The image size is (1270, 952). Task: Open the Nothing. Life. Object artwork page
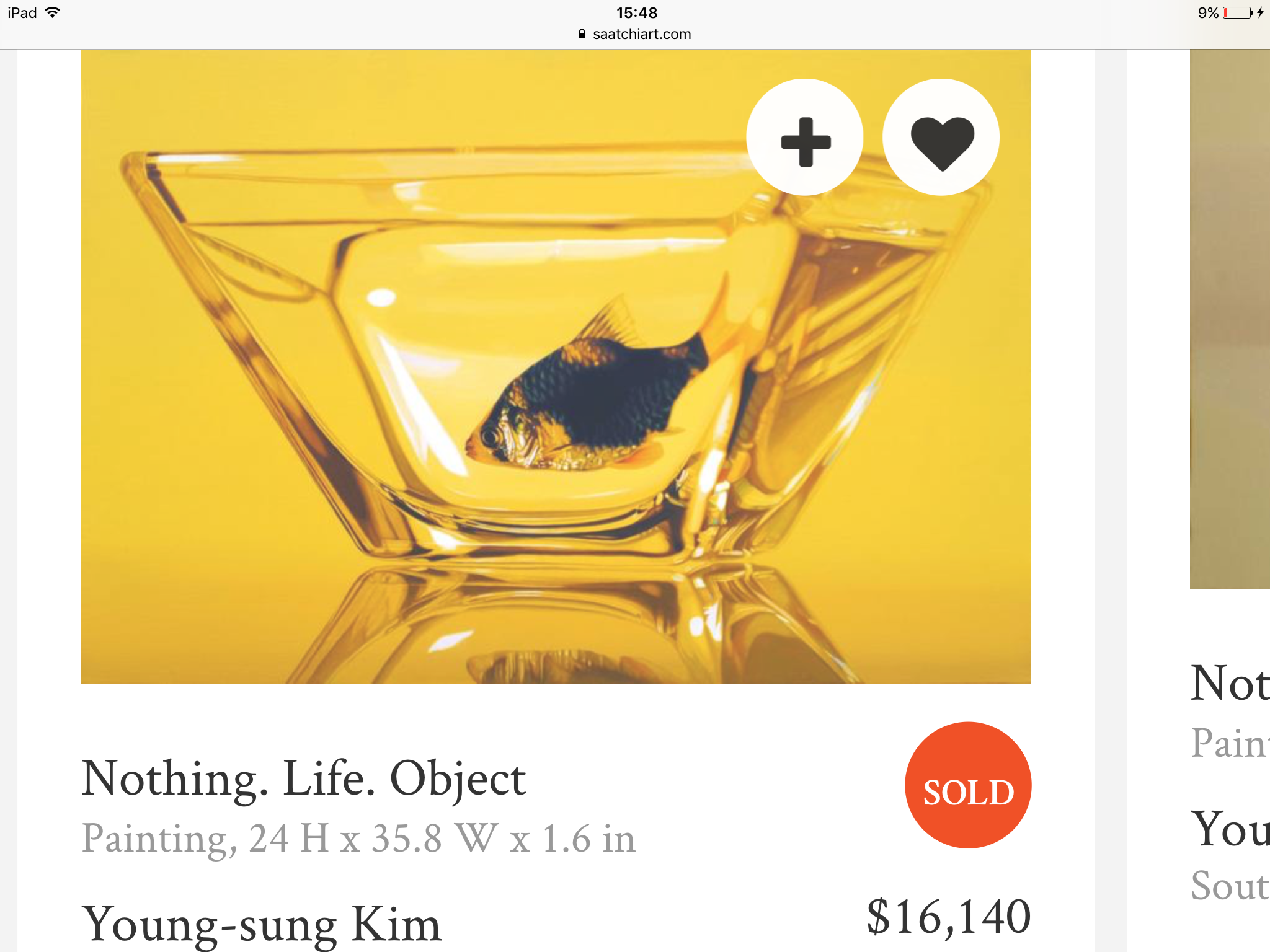pos(303,778)
